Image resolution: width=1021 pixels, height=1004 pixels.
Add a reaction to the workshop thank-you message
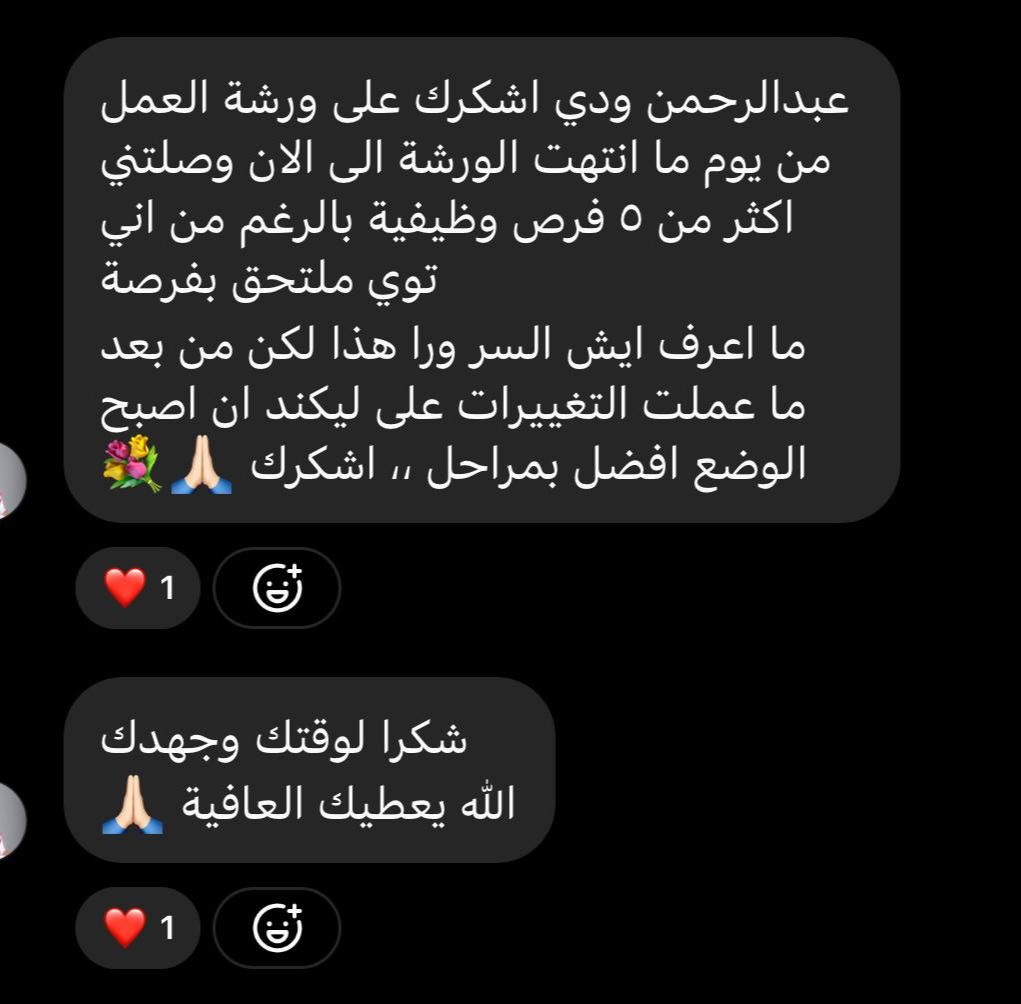point(277,588)
